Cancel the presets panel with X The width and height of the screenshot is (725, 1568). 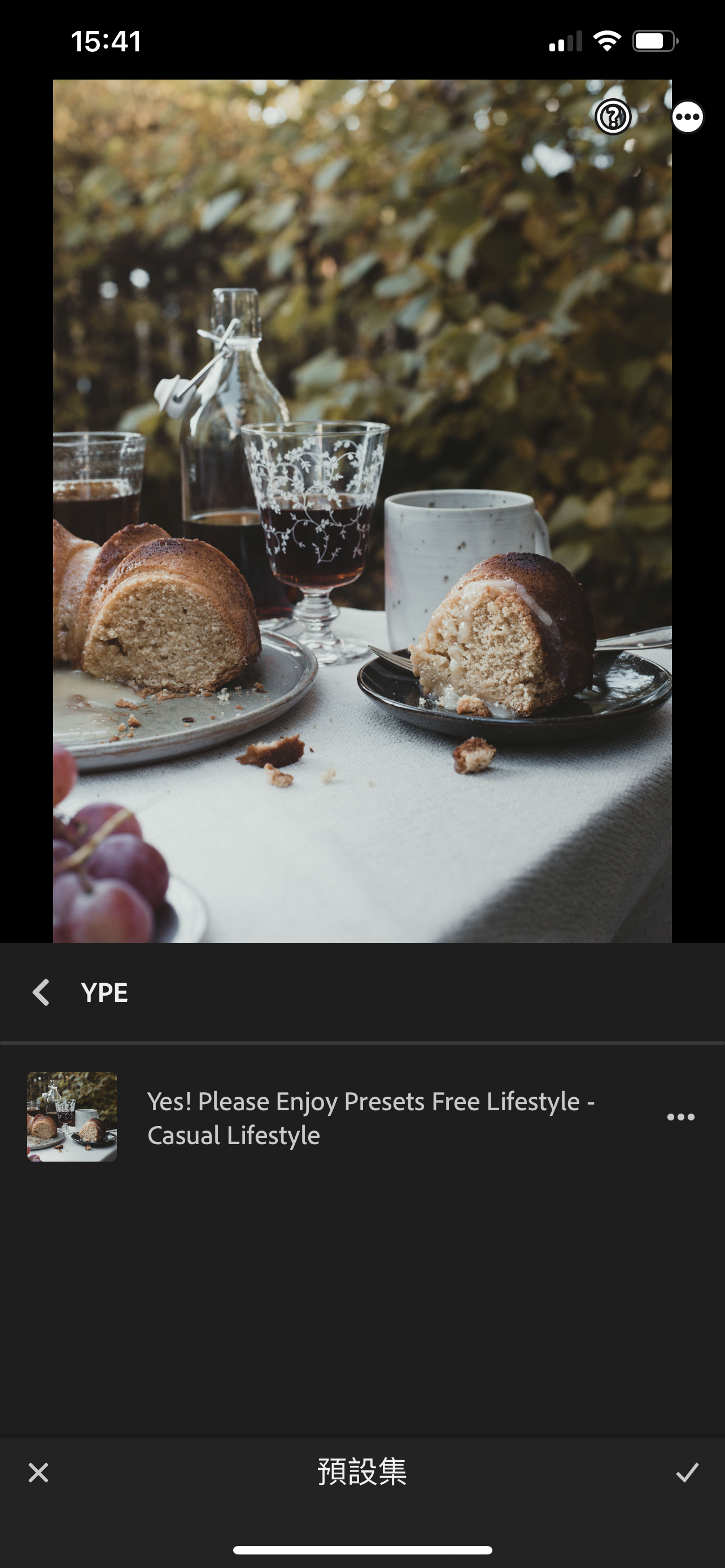(x=38, y=1473)
